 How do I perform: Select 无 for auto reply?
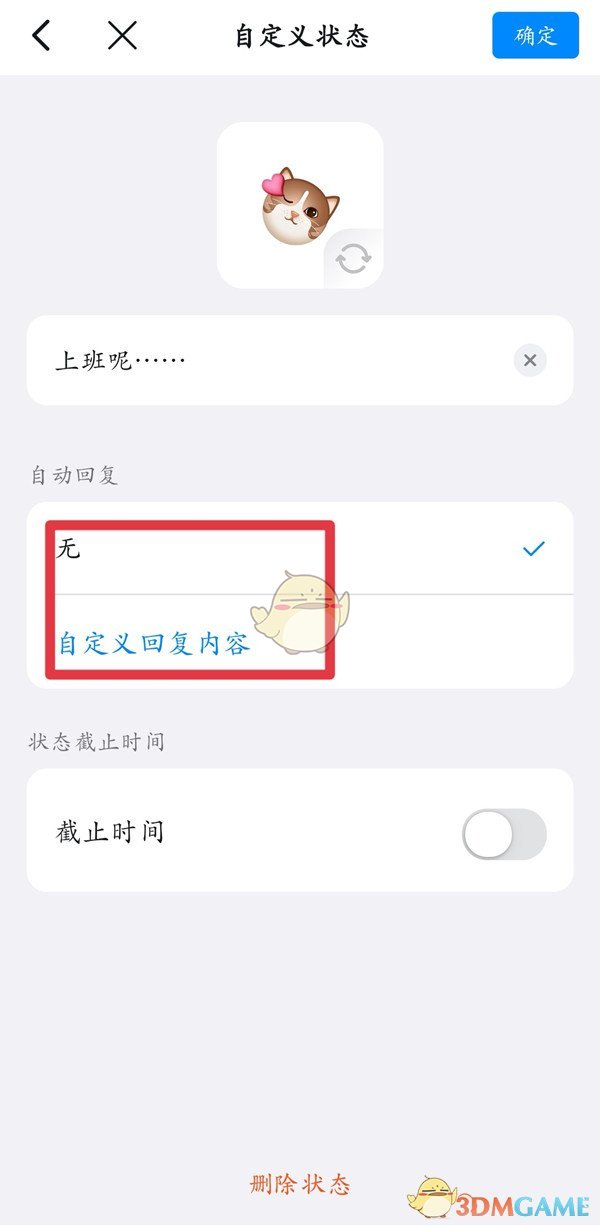(x=300, y=548)
